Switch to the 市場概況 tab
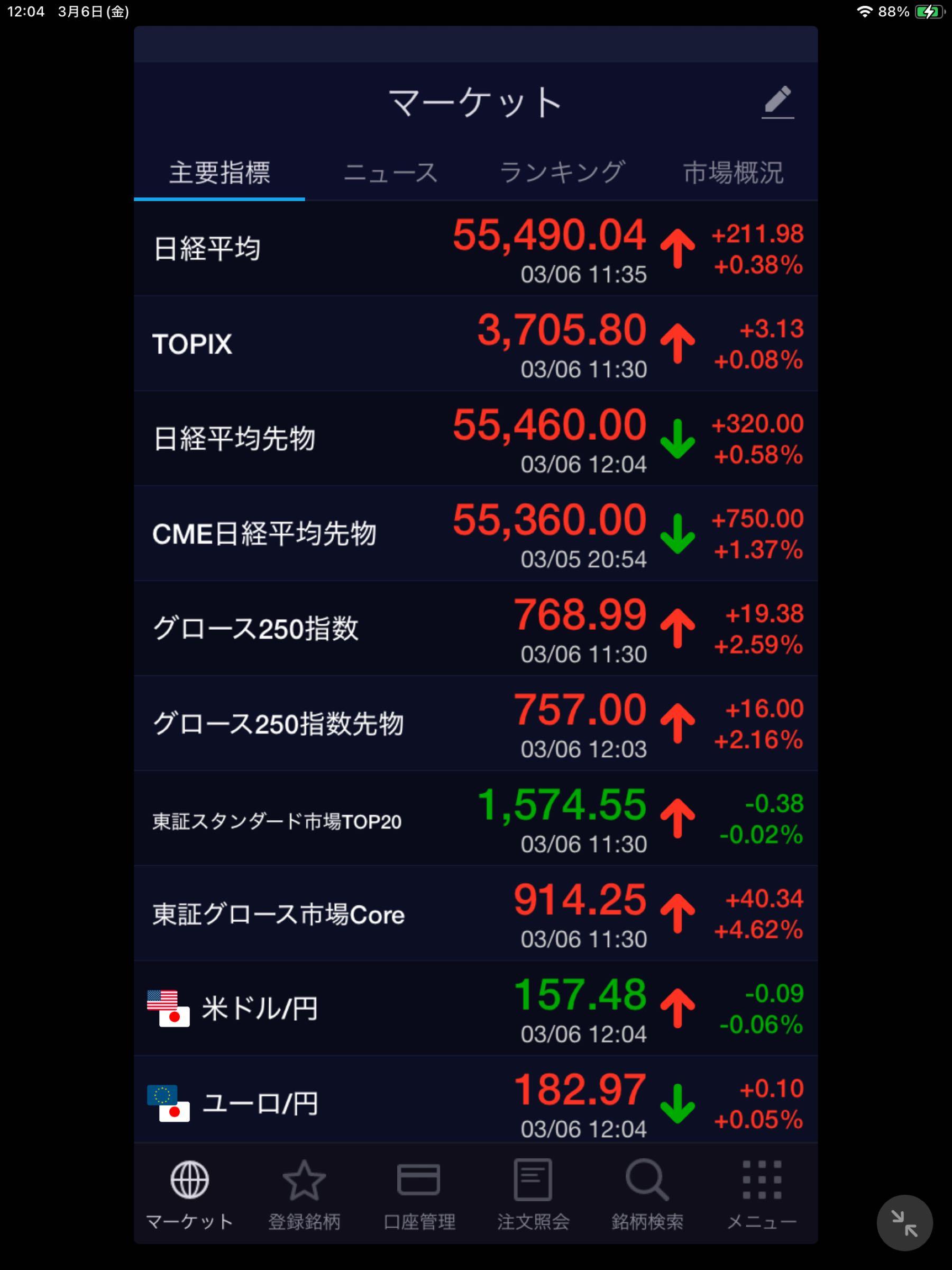Screen dimensions: 952x1270 pyautogui.click(x=735, y=172)
